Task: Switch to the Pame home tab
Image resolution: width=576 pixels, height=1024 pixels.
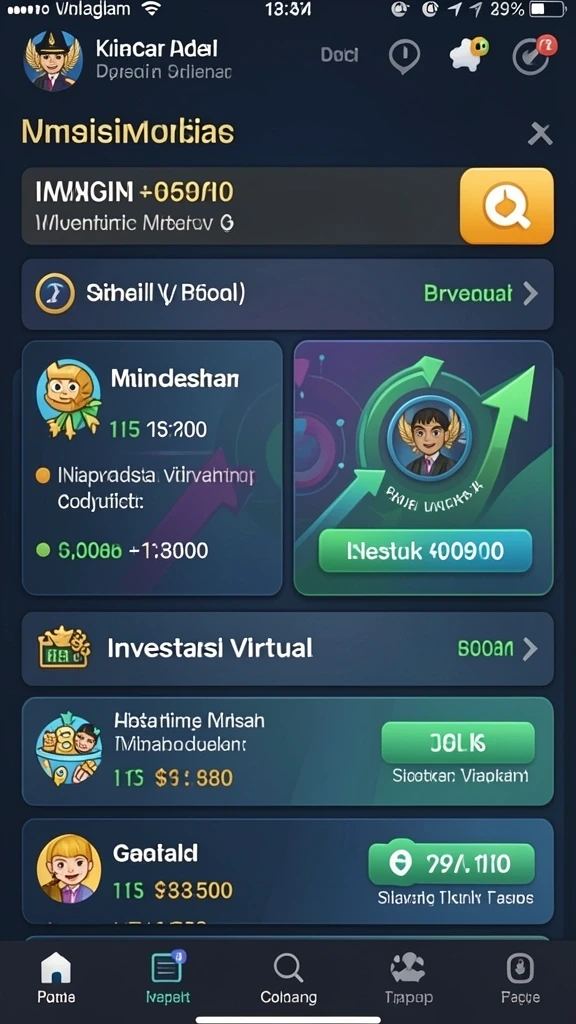Action: (56, 978)
